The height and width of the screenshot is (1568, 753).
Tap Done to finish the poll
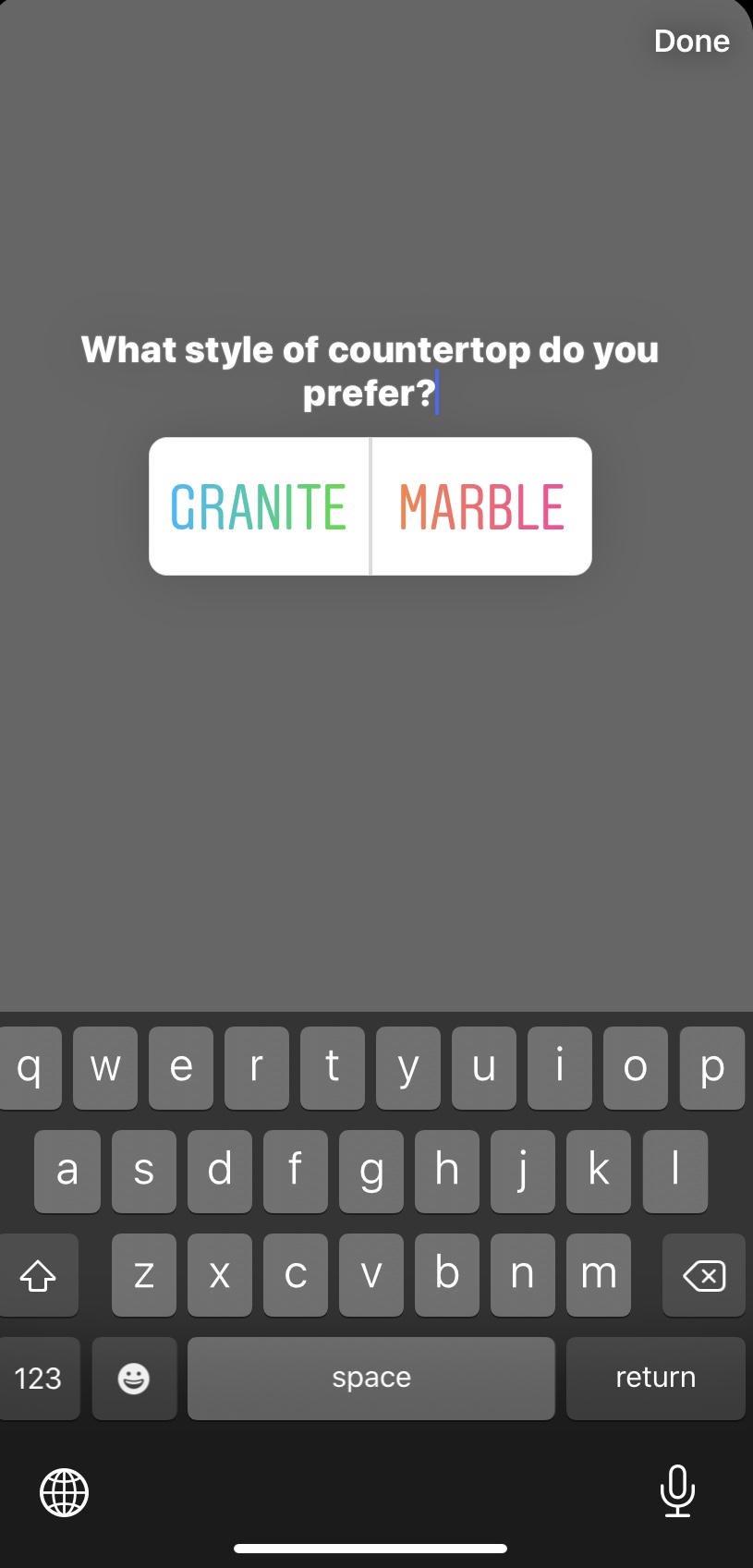691,42
